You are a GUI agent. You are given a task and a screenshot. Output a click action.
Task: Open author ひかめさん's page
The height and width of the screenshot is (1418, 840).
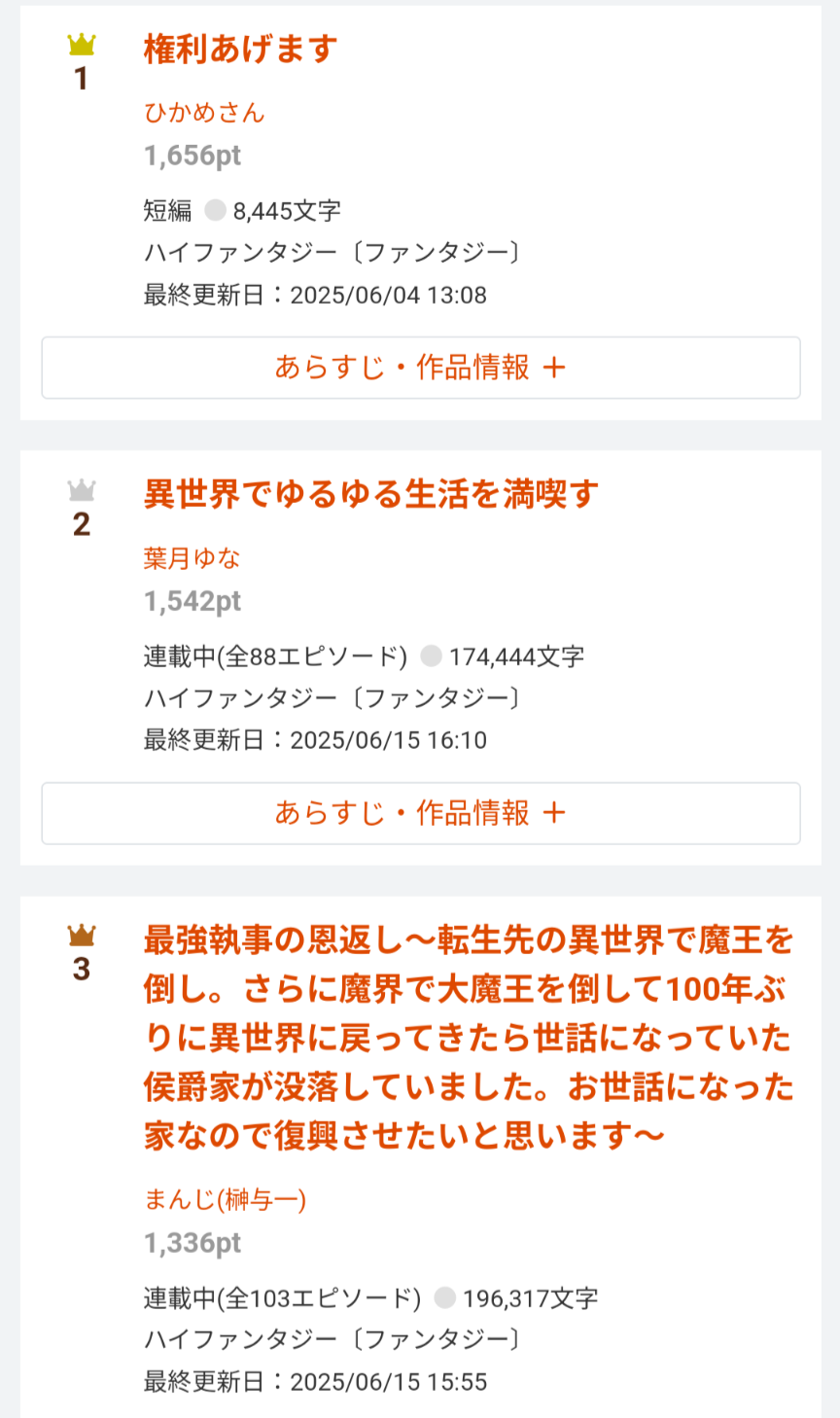[204, 113]
